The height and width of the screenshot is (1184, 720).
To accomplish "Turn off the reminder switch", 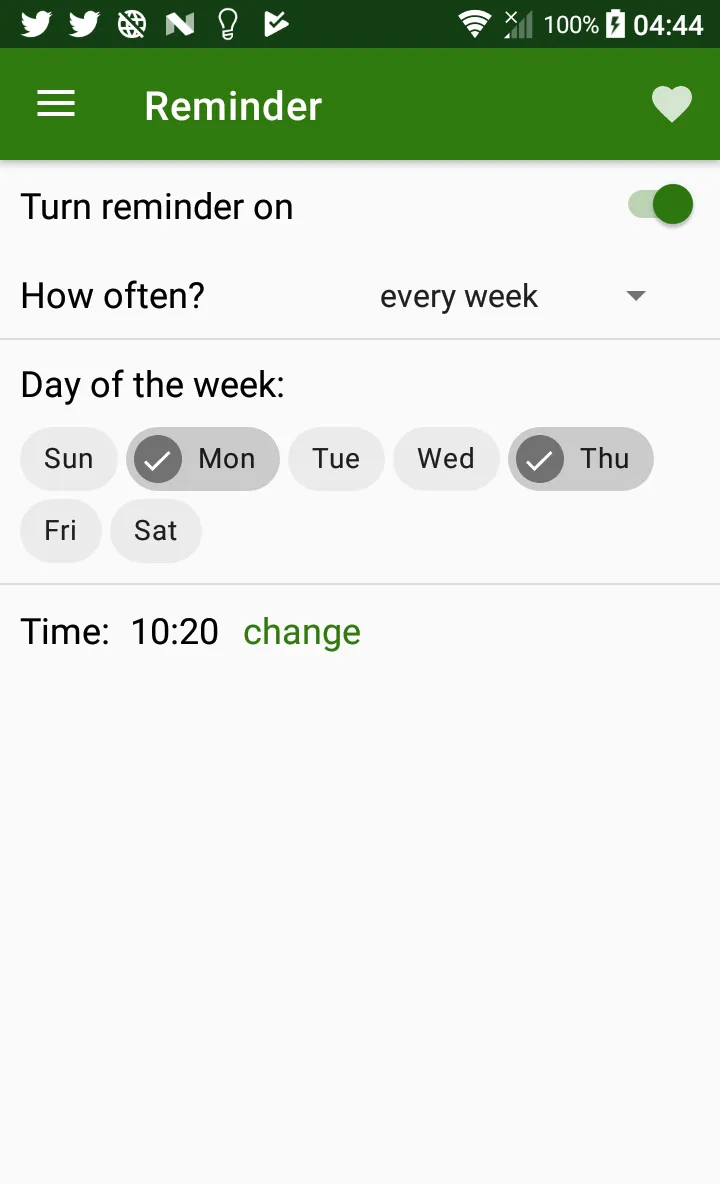I will (x=660, y=205).
